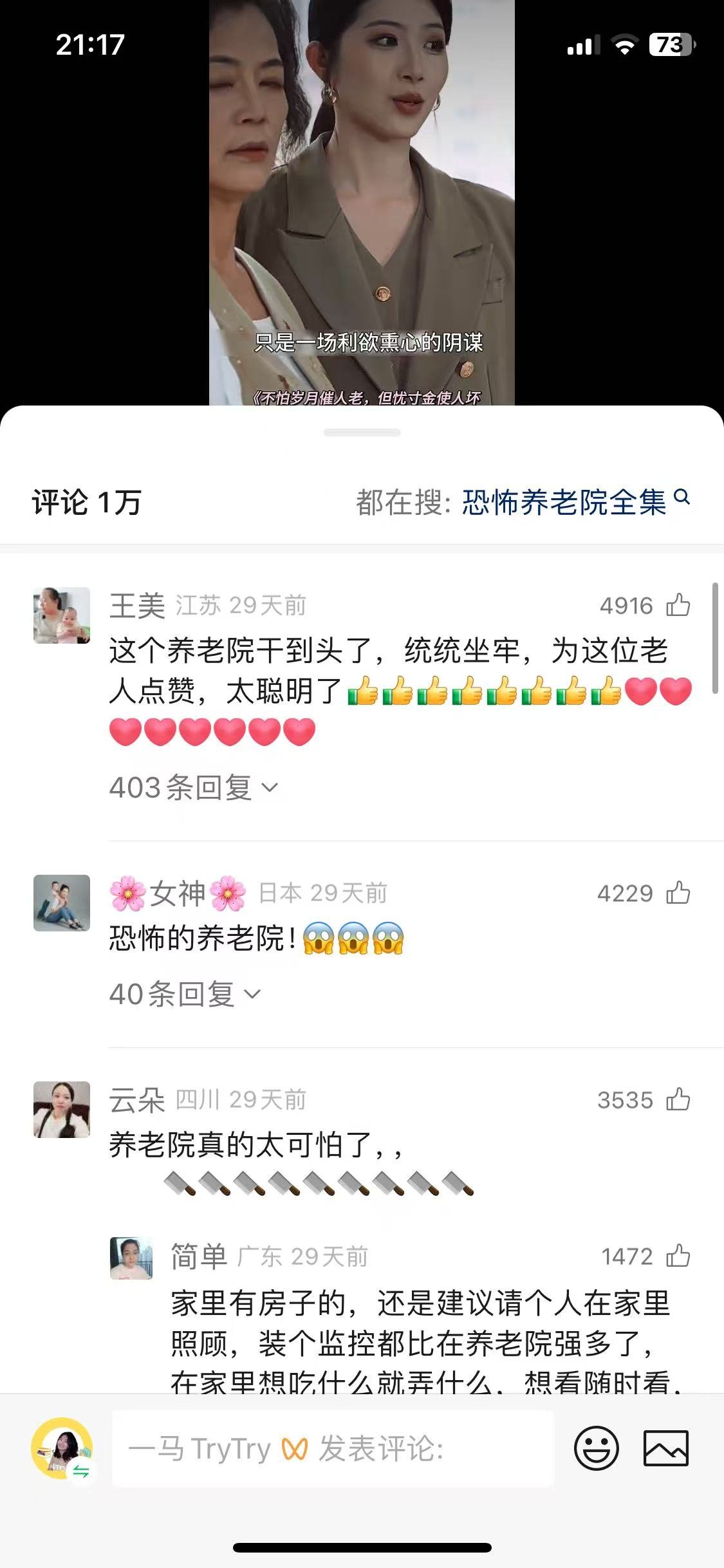Search 恐怖养老院全集 trending query
724x1568 pixels.
pos(575,502)
